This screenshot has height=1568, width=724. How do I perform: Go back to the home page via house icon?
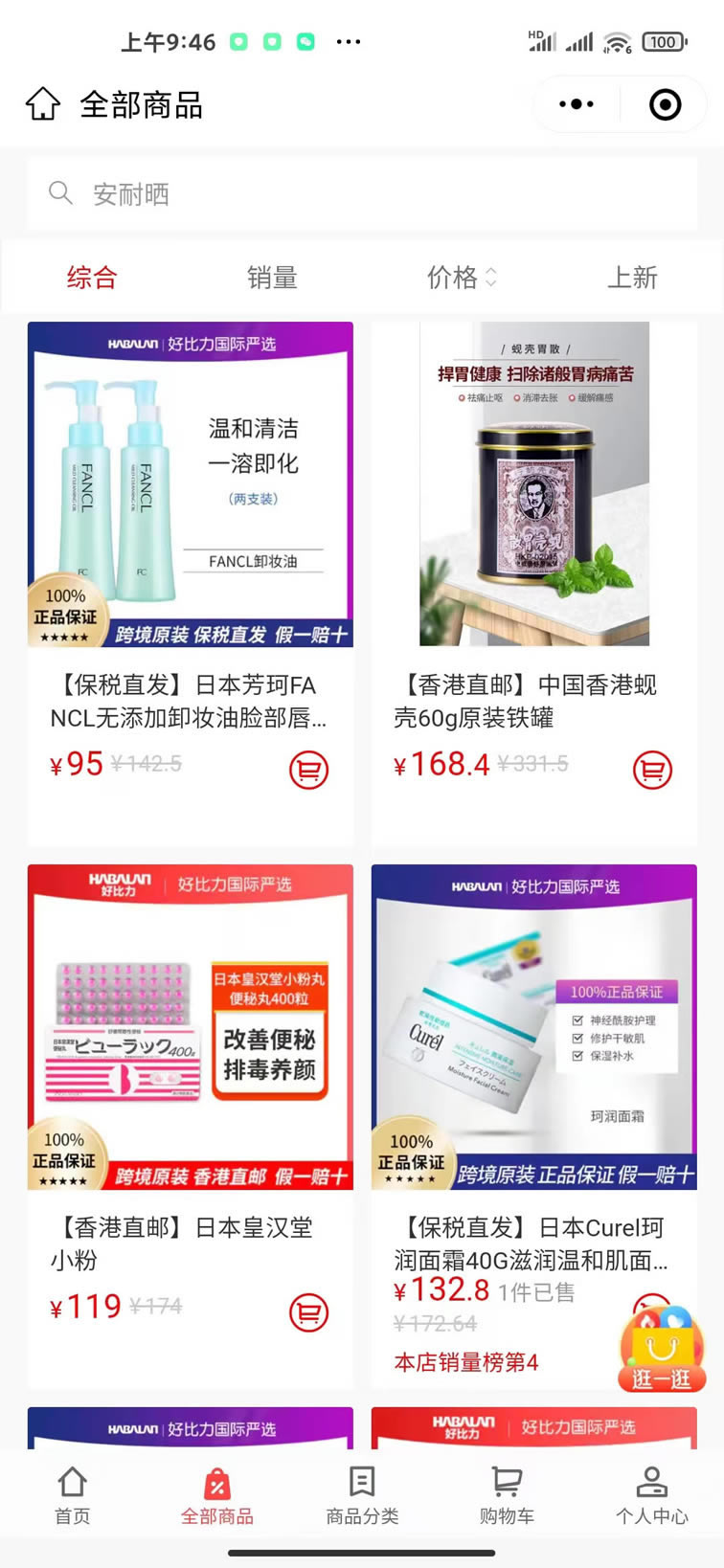coord(42,103)
